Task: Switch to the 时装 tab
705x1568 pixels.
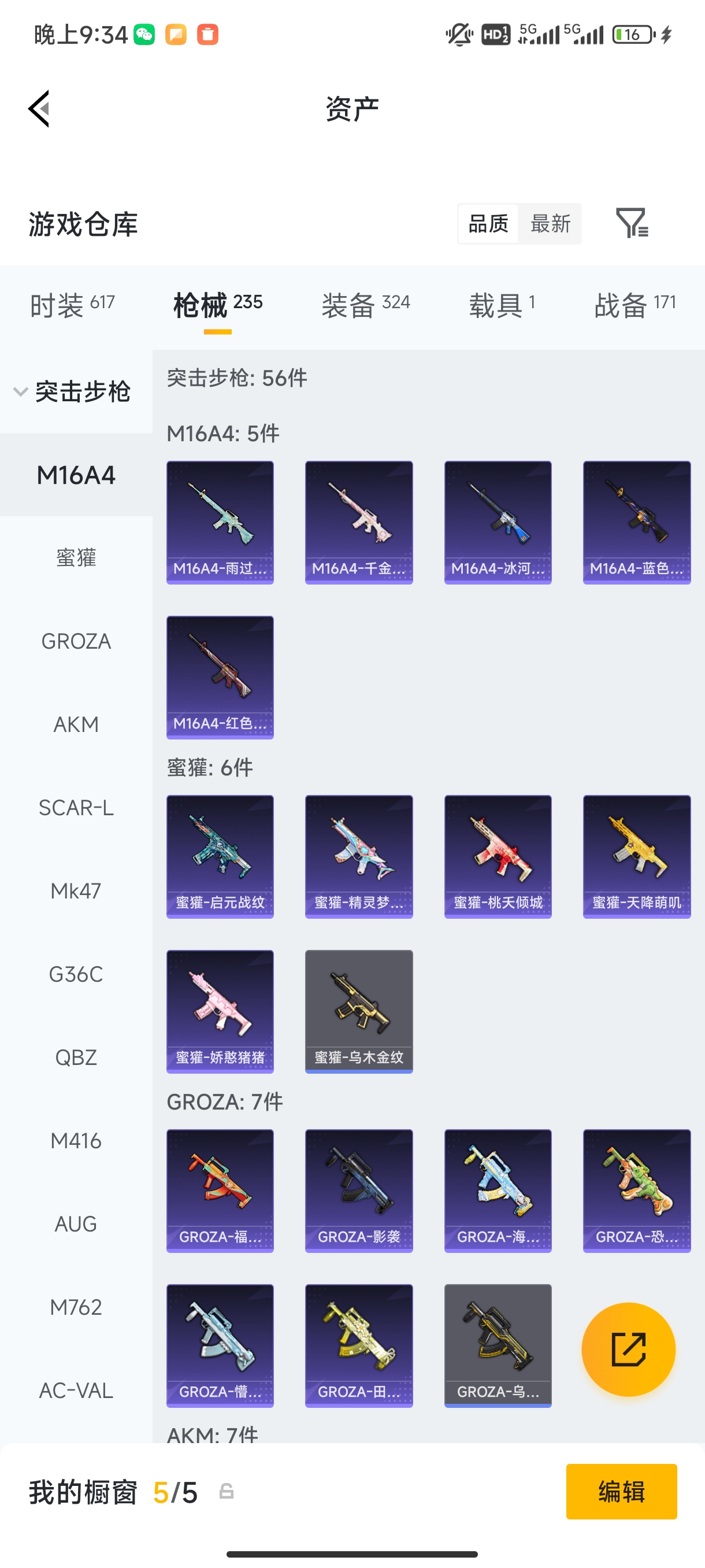Action: [x=72, y=304]
